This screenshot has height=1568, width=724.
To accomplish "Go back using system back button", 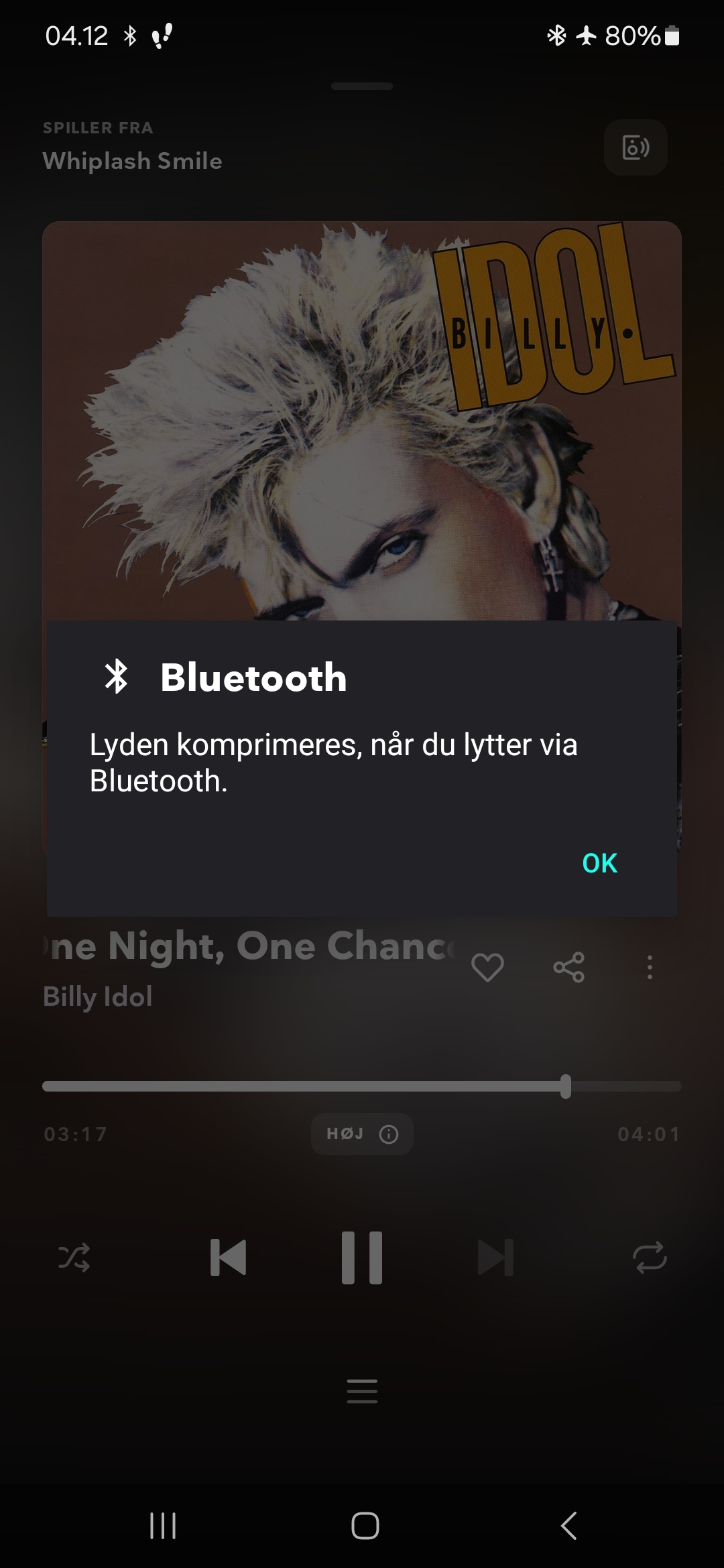I will 568,1526.
